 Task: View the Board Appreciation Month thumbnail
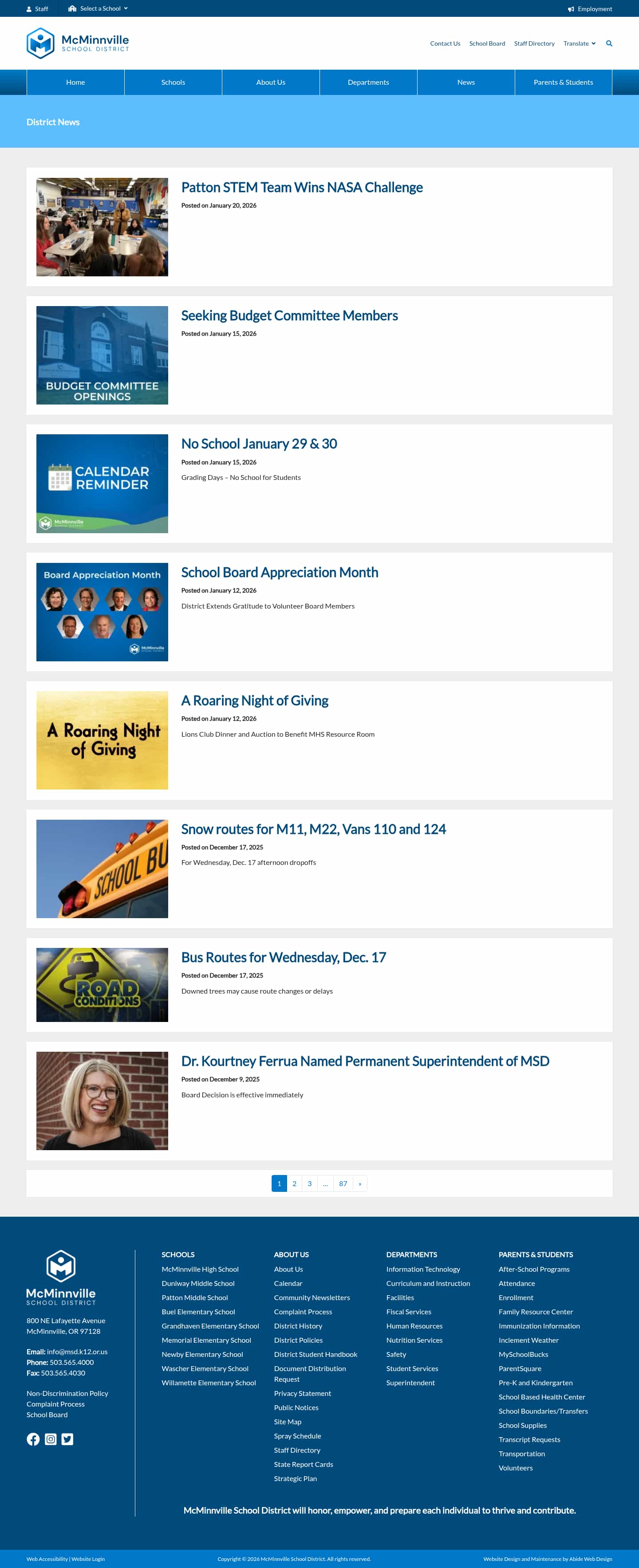pos(103,612)
